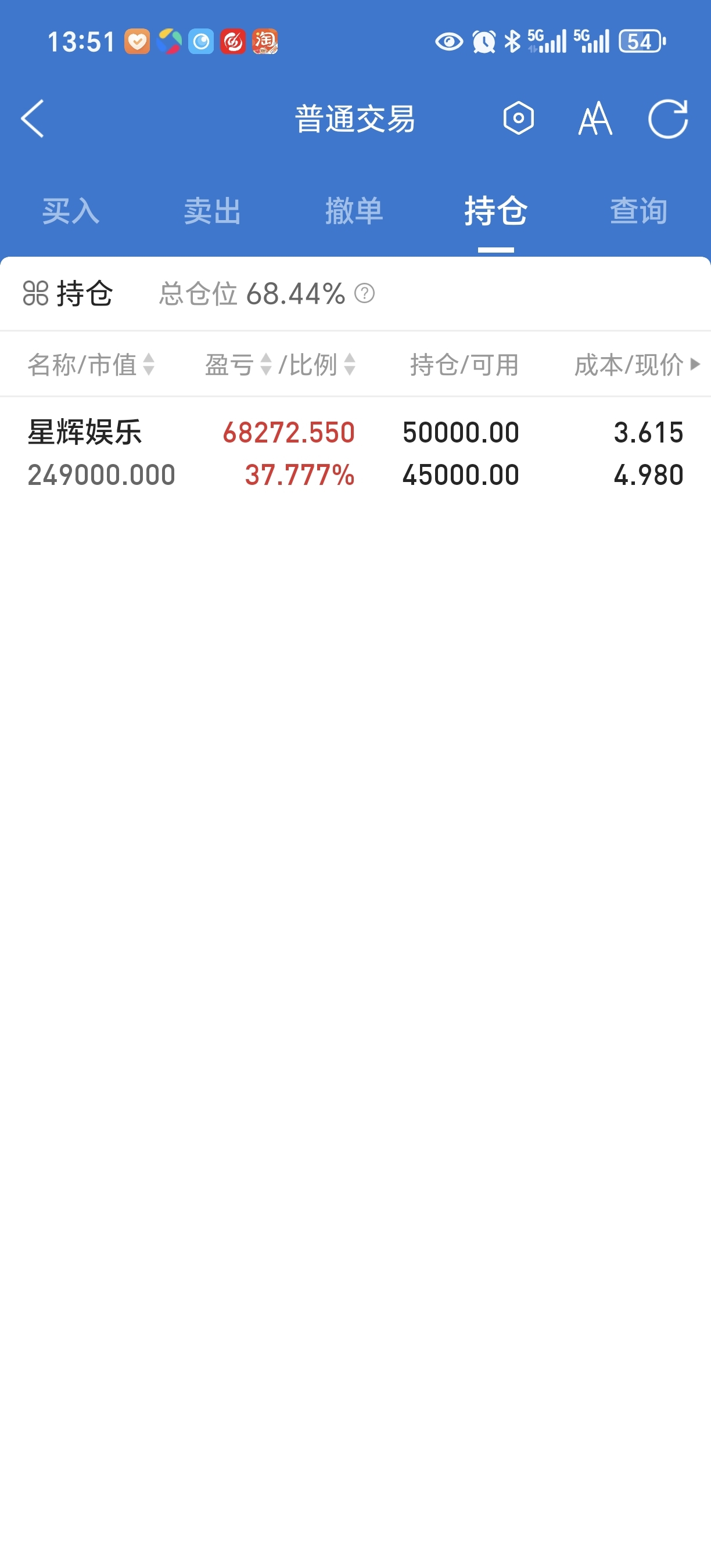
Task: Expand columns with the 成本/现价 arrow
Action: click(695, 364)
